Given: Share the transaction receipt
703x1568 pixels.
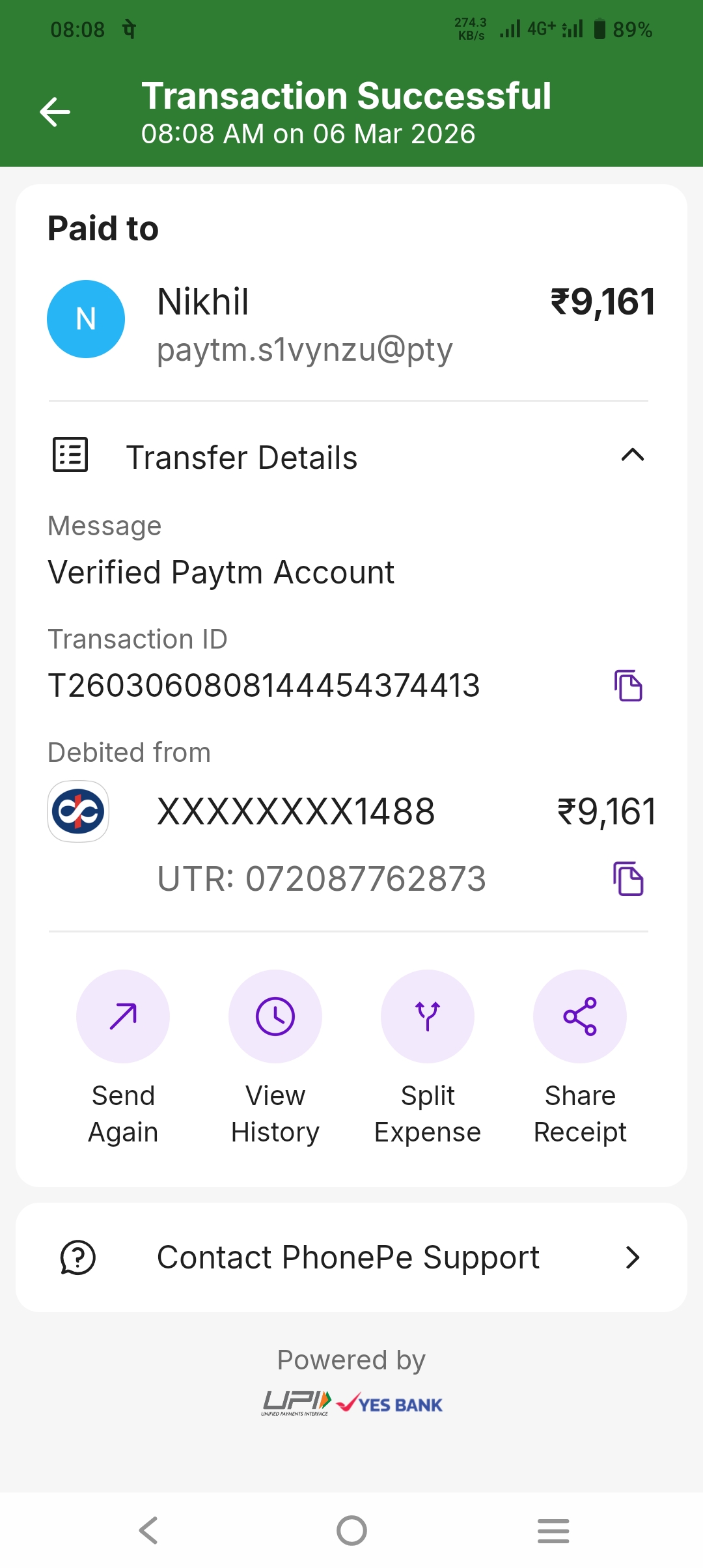Looking at the screenshot, I should [x=580, y=1016].
